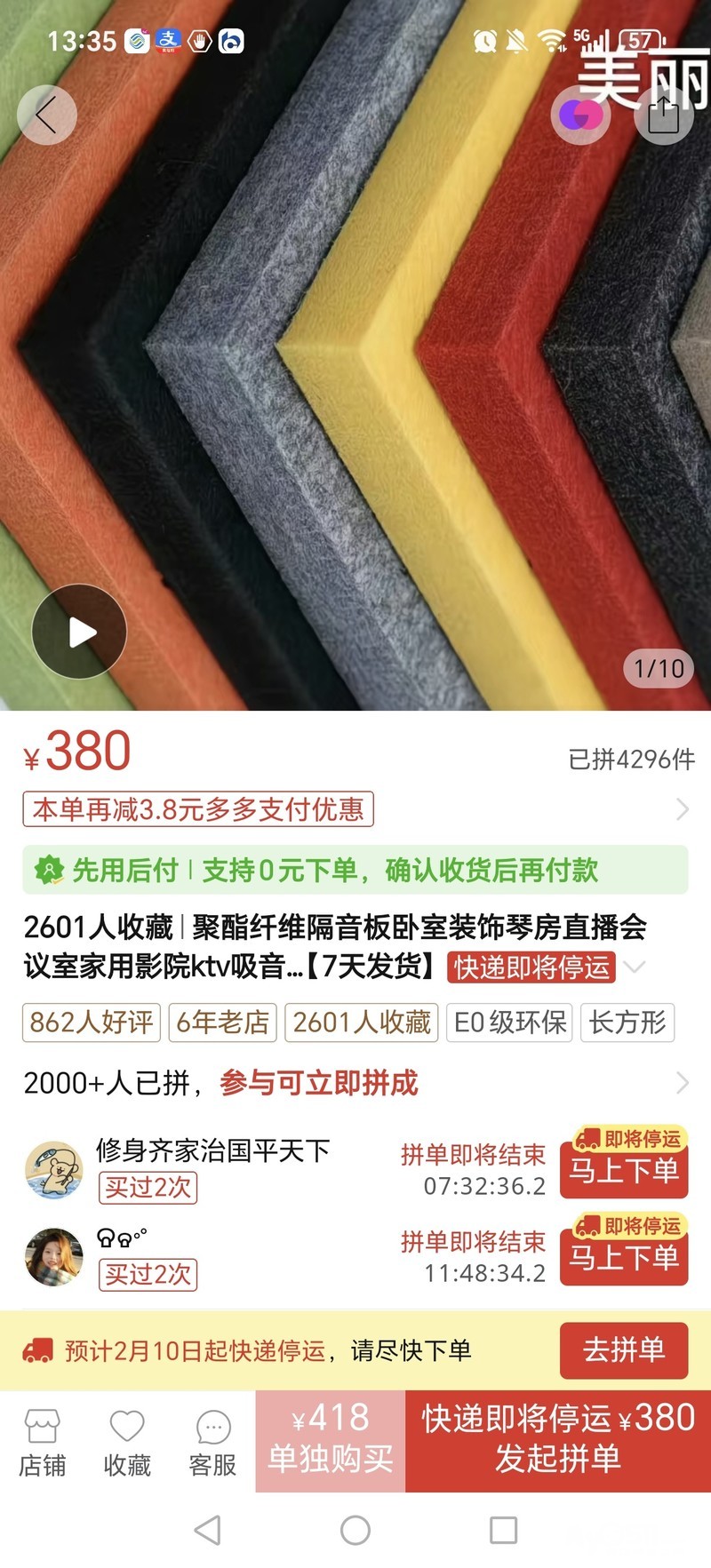Share this product listing

(x=663, y=115)
